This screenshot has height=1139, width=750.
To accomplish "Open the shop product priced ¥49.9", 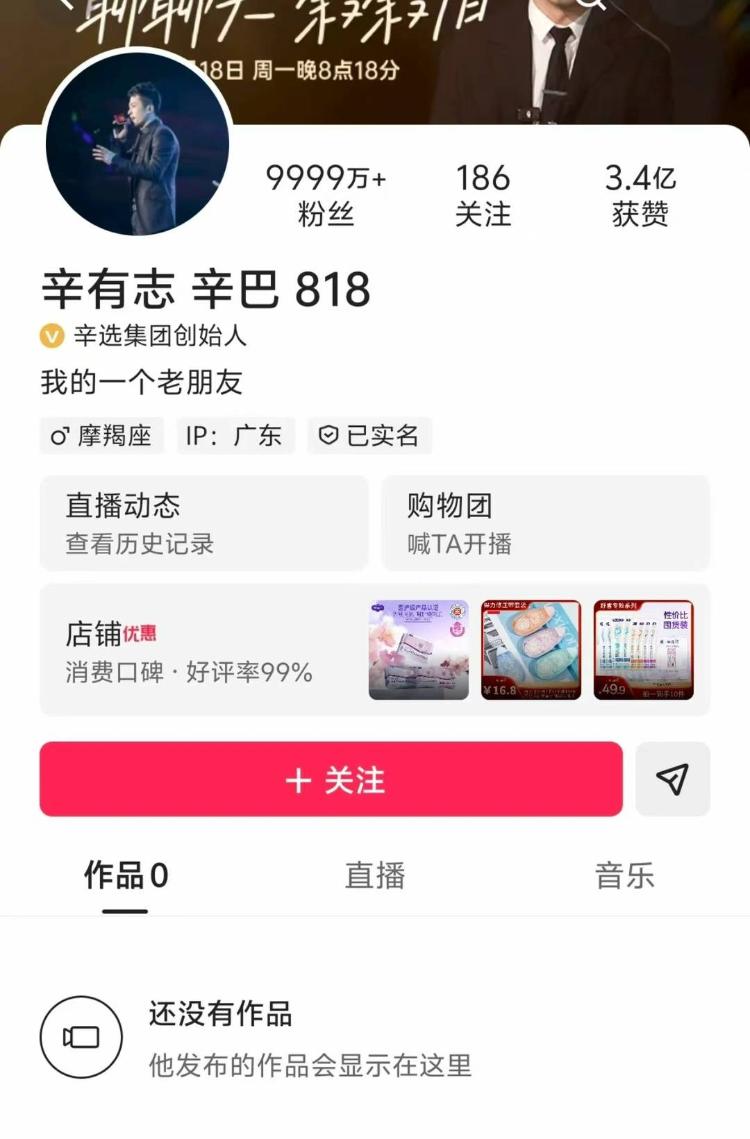I will [x=643, y=650].
